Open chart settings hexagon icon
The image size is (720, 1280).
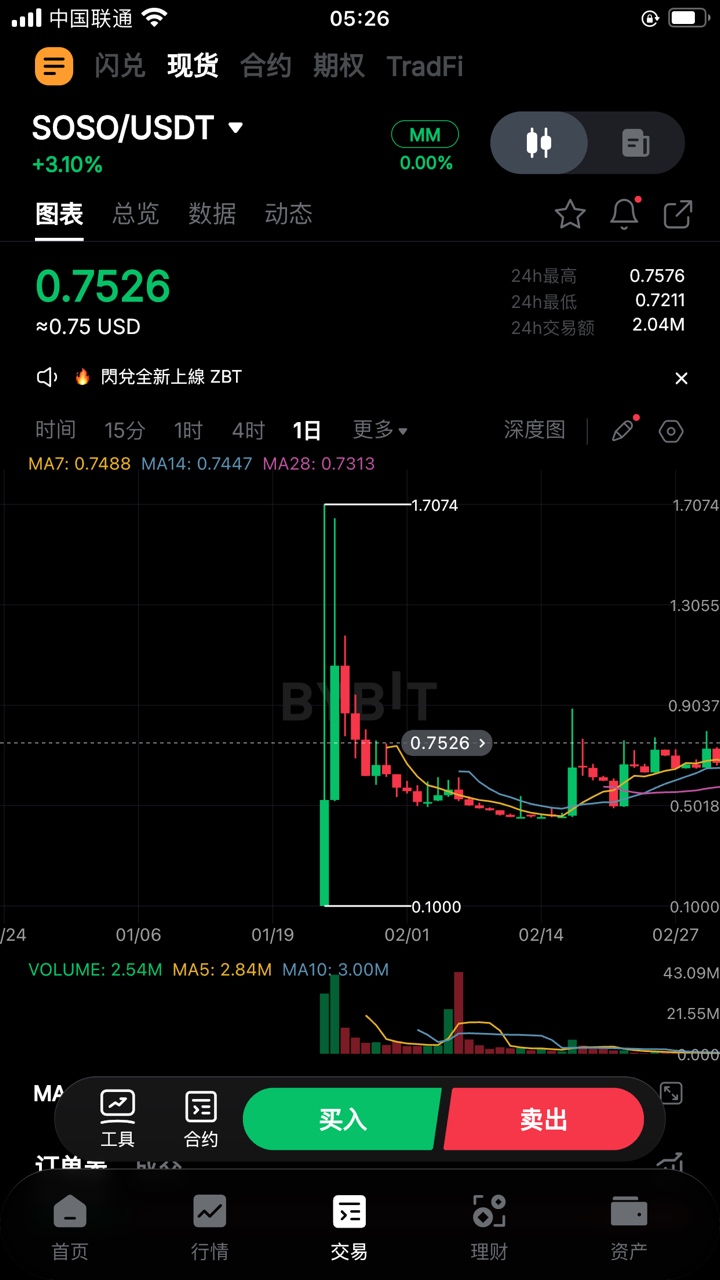click(671, 431)
